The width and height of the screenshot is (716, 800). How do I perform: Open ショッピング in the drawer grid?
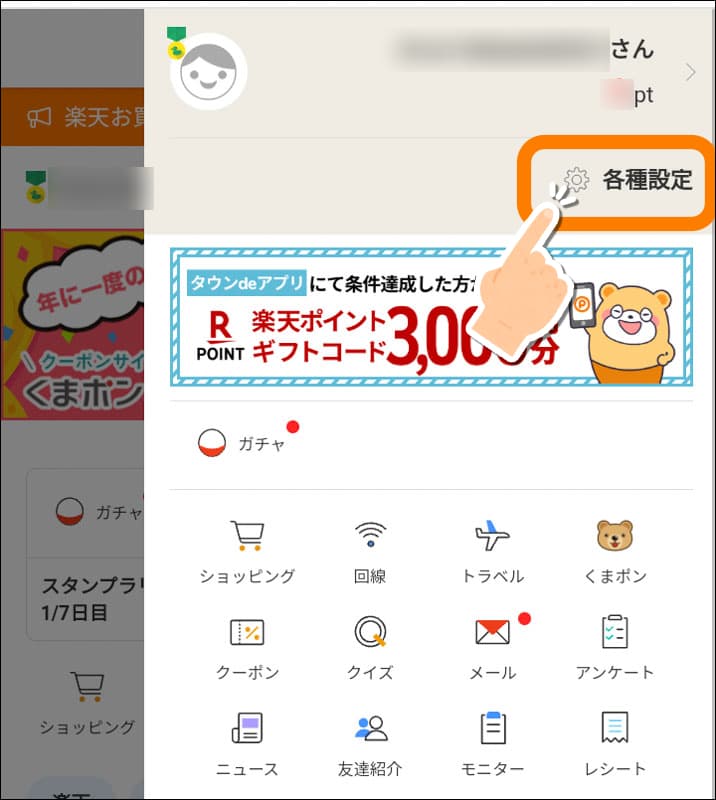pyautogui.click(x=247, y=551)
